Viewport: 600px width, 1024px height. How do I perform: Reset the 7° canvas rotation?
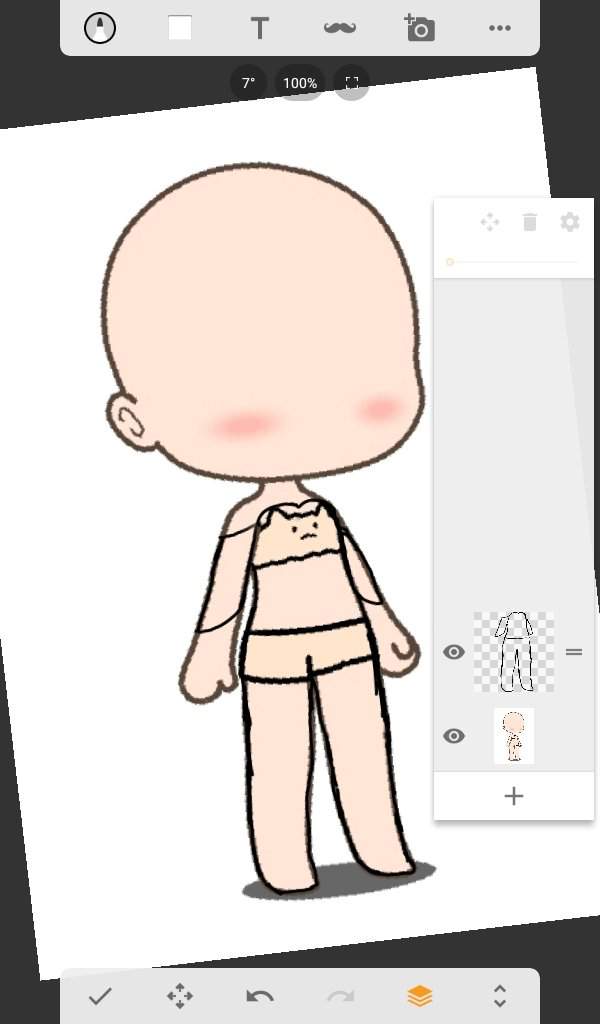(248, 83)
